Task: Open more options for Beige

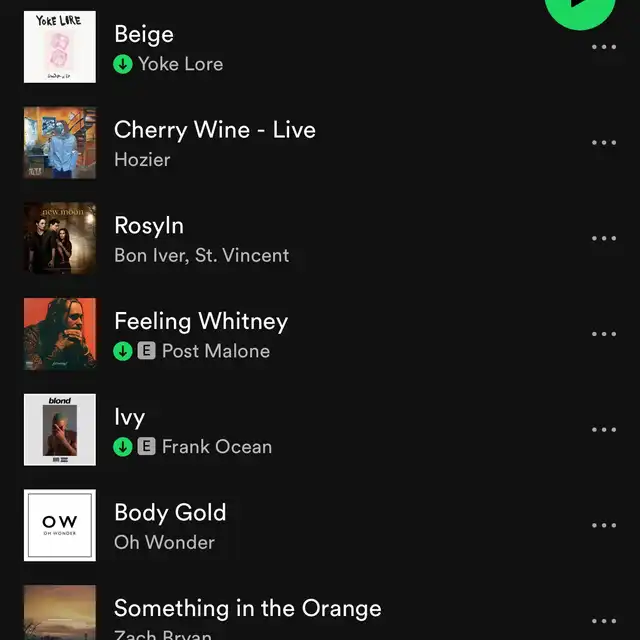Action: [x=603, y=47]
